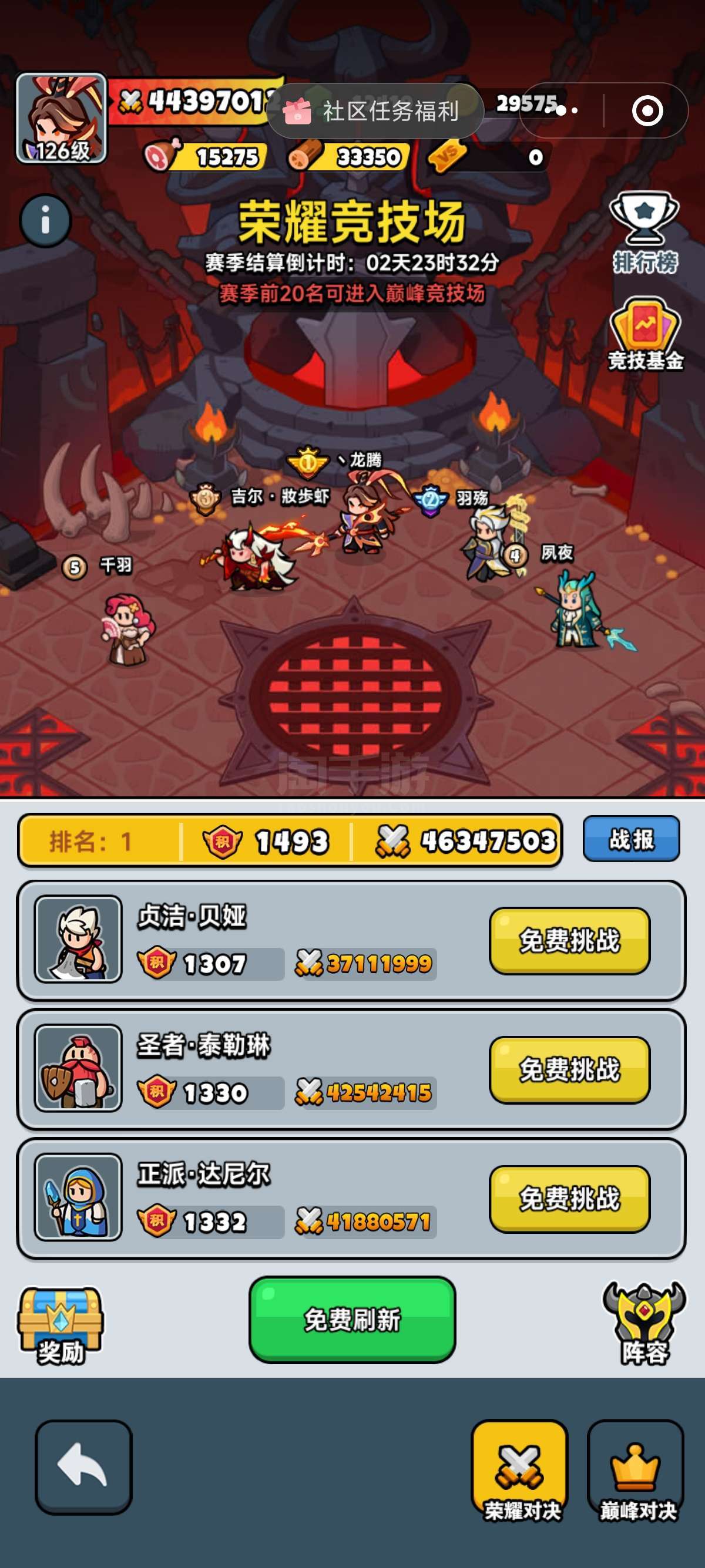The height and width of the screenshot is (1568, 705).
Task: Open the arena info icon
Action: click(45, 221)
